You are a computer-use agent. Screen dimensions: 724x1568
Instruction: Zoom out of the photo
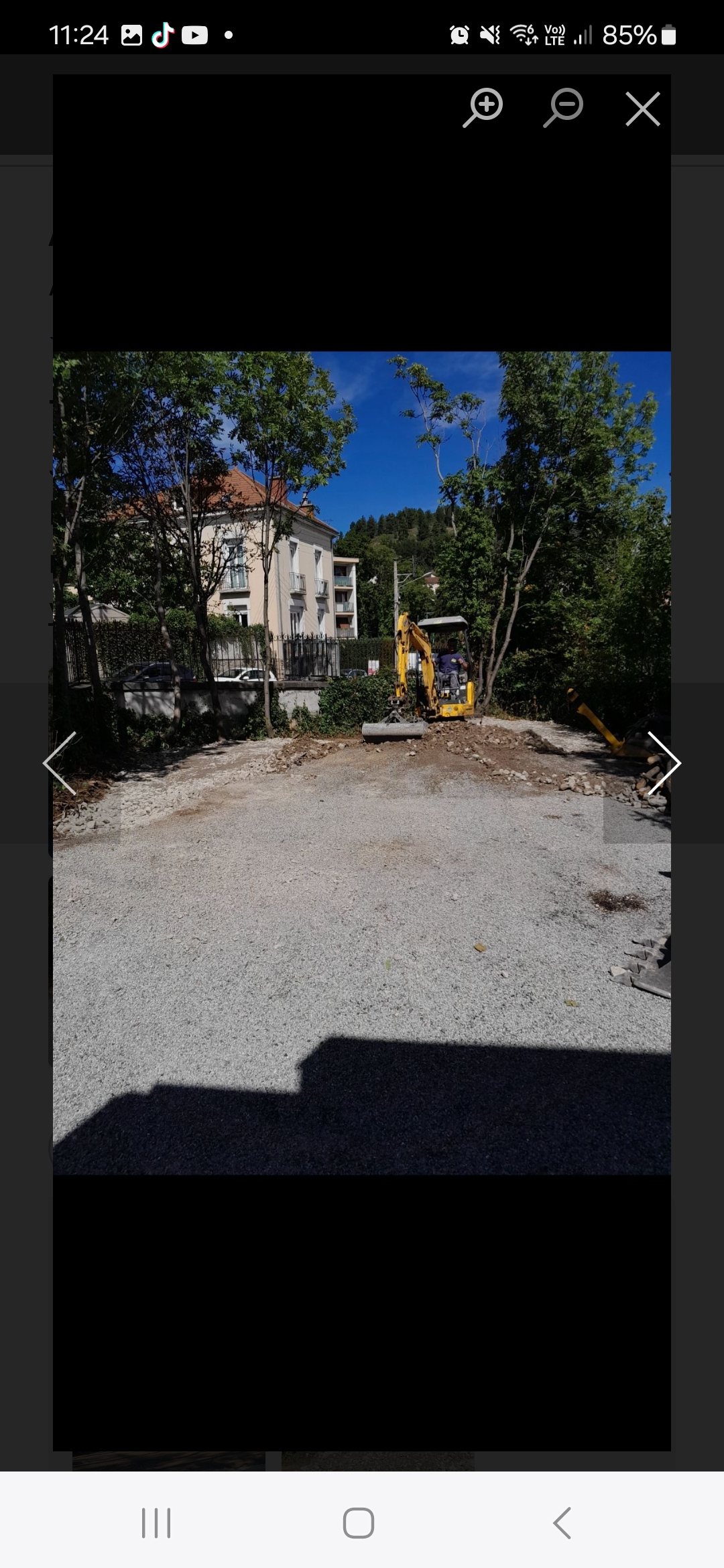[564, 107]
